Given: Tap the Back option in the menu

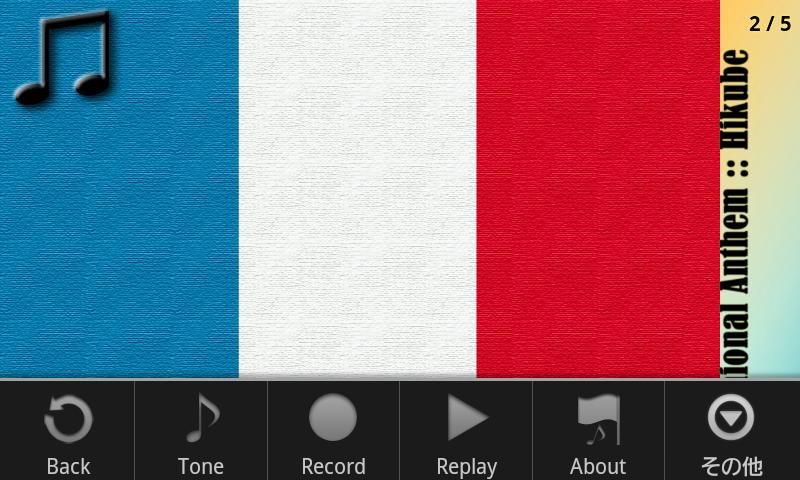Looking at the screenshot, I should [x=67, y=431].
